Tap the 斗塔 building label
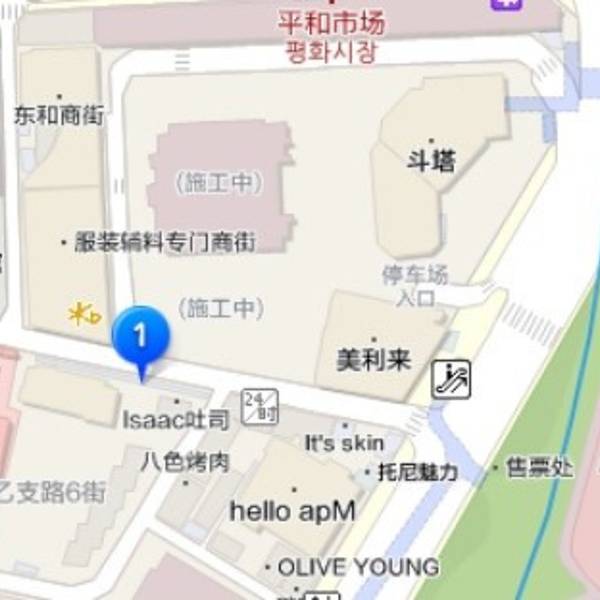Viewport: 600px width, 600px height. (x=432, y=160)
